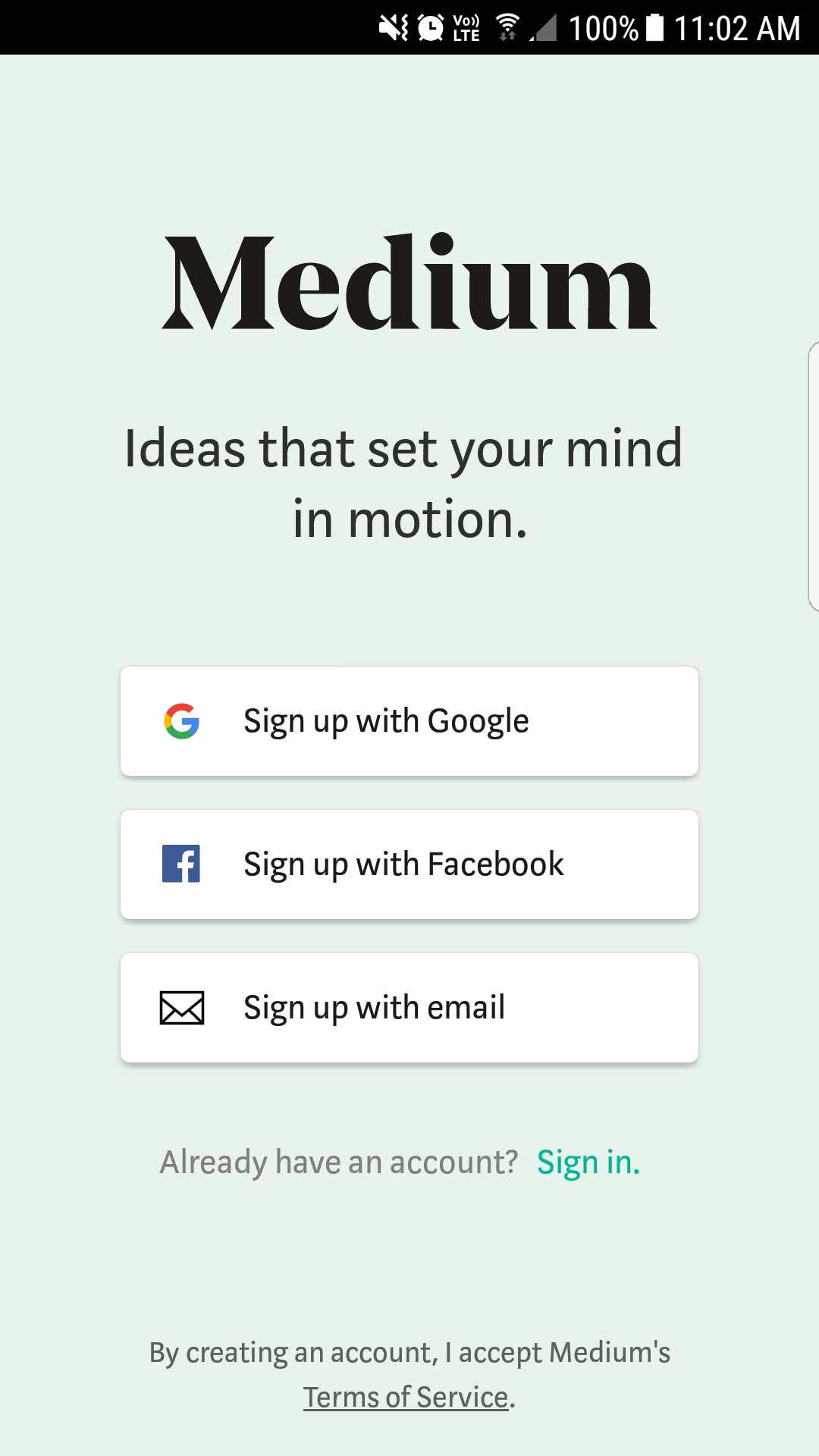Tap the VoLTE indicator in the status bar
The width and height of the screenshot is (819, 1456).
pyautogui.click(x=465, y=29)
